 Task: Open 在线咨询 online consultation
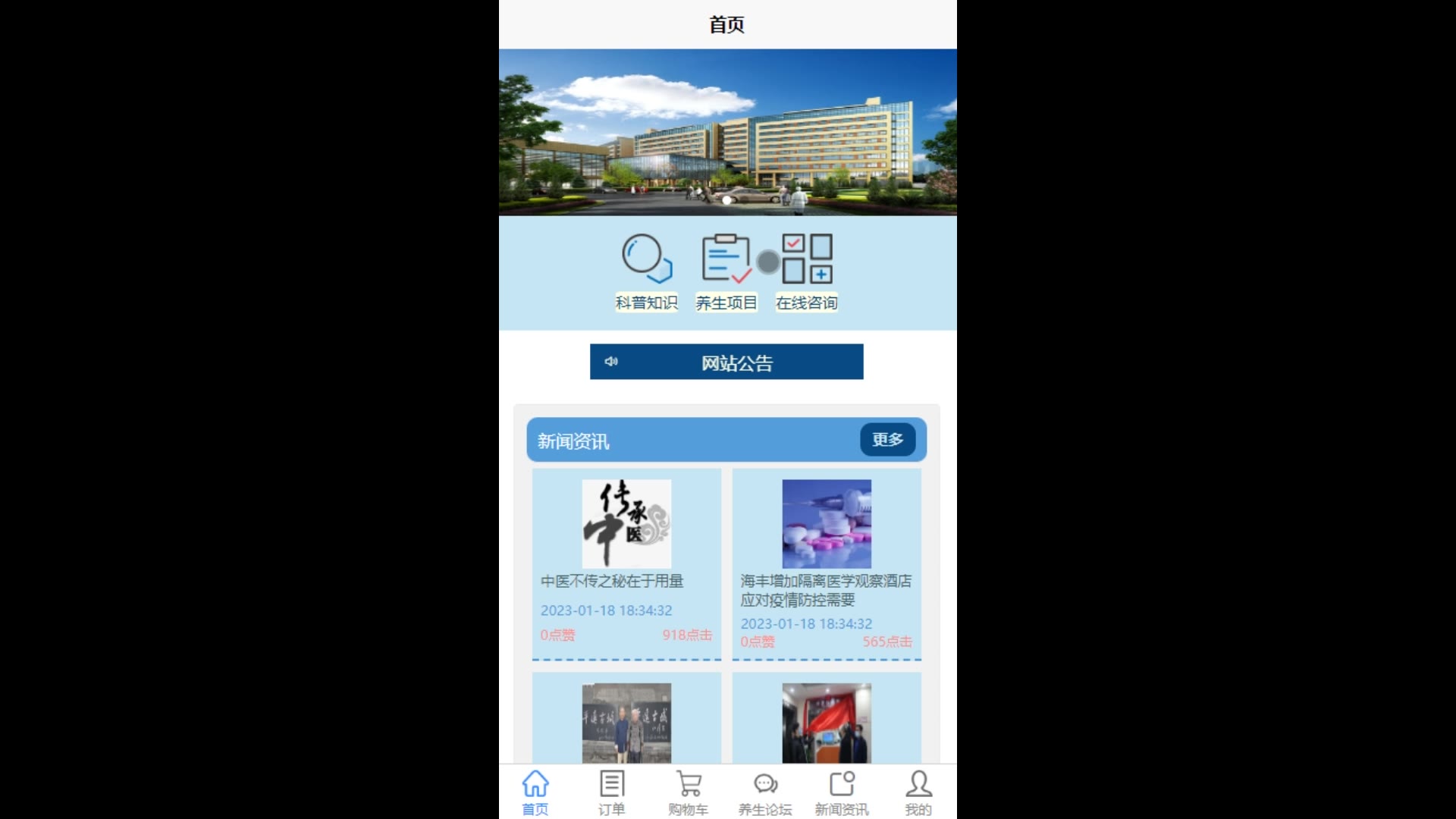click(806, 271)
